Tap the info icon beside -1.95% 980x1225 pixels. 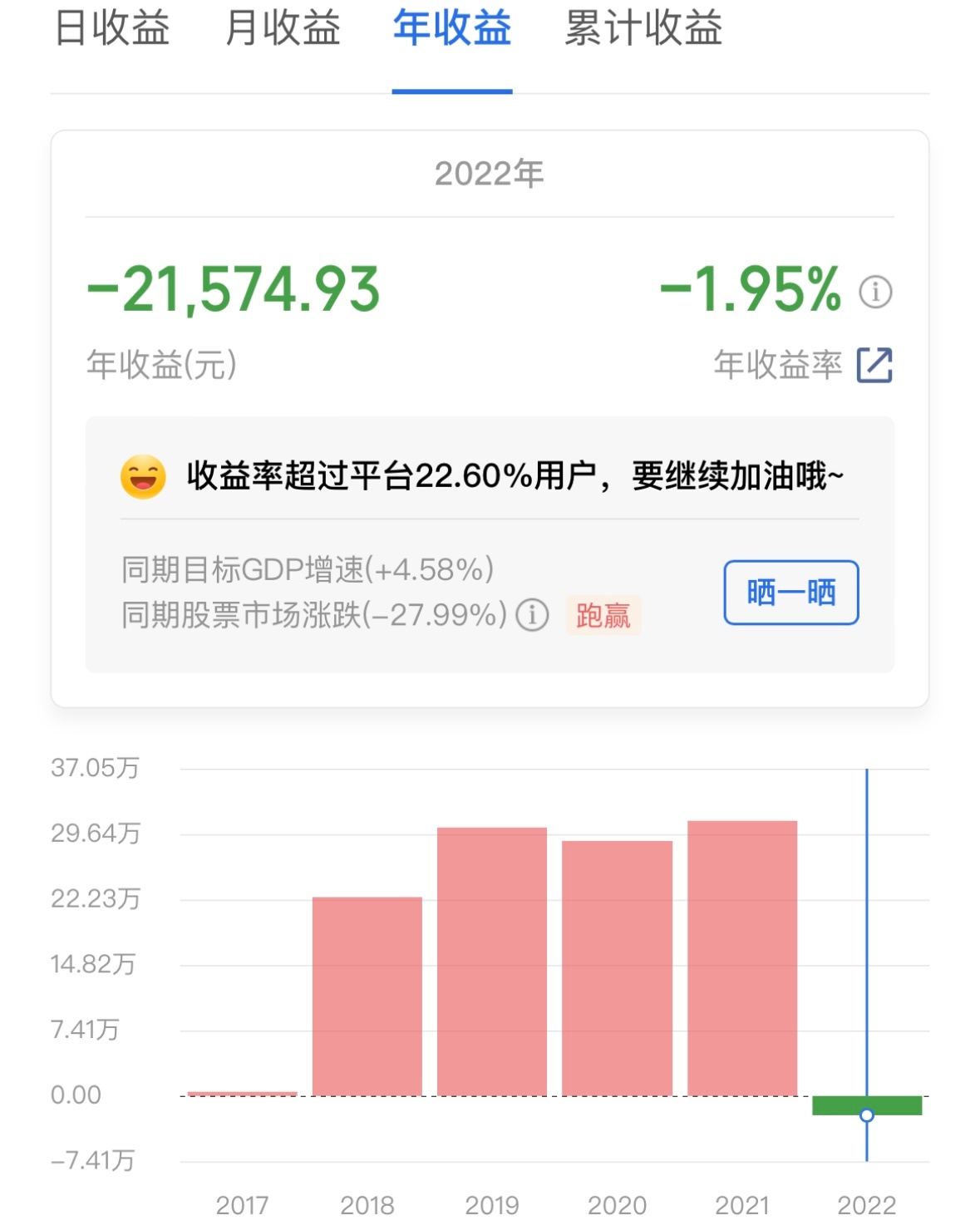click(875, 292)
